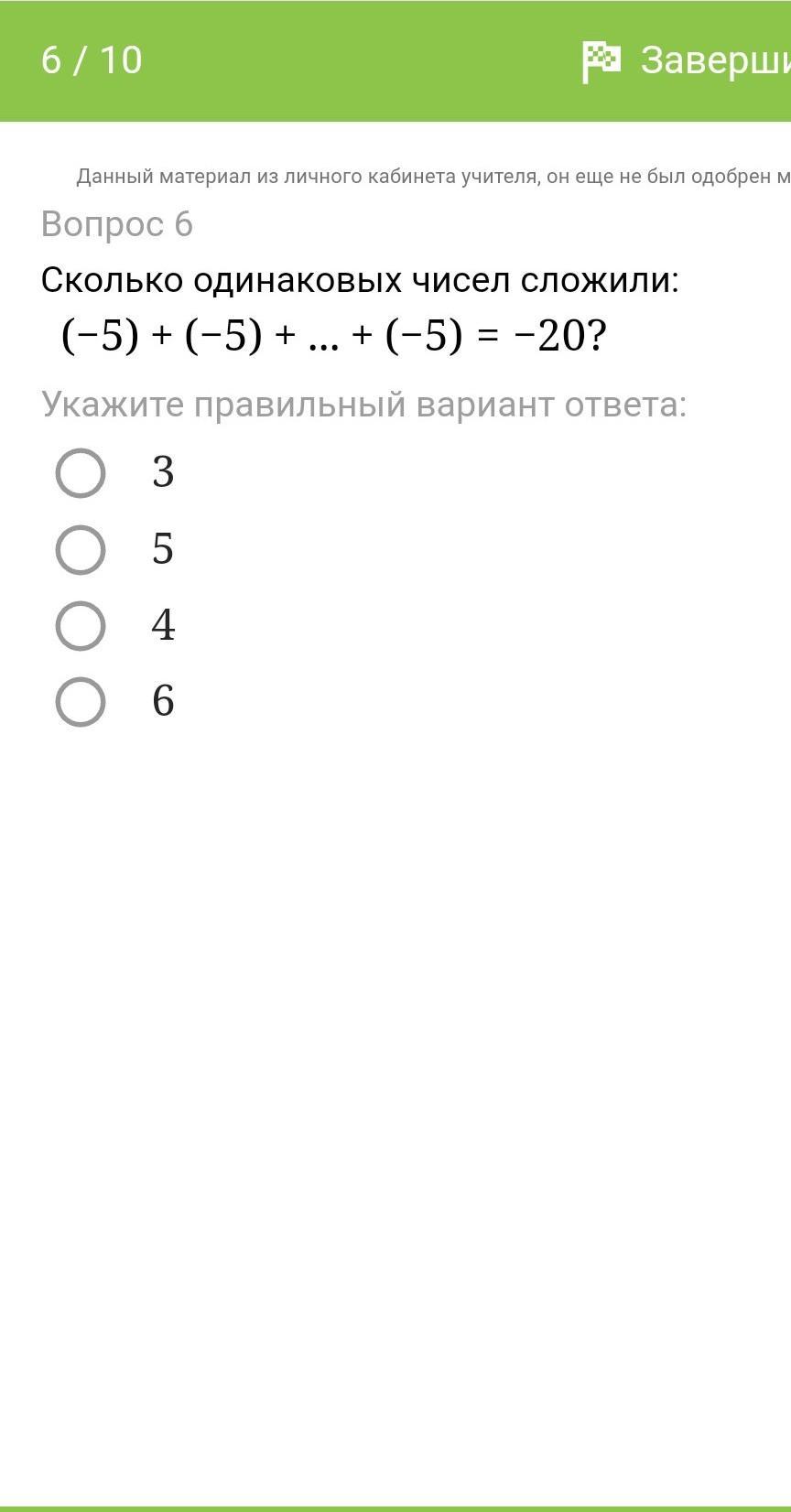Viewport: 791px width, 1512px height.
Task: Select answer option 3
Action: [81, 473]
